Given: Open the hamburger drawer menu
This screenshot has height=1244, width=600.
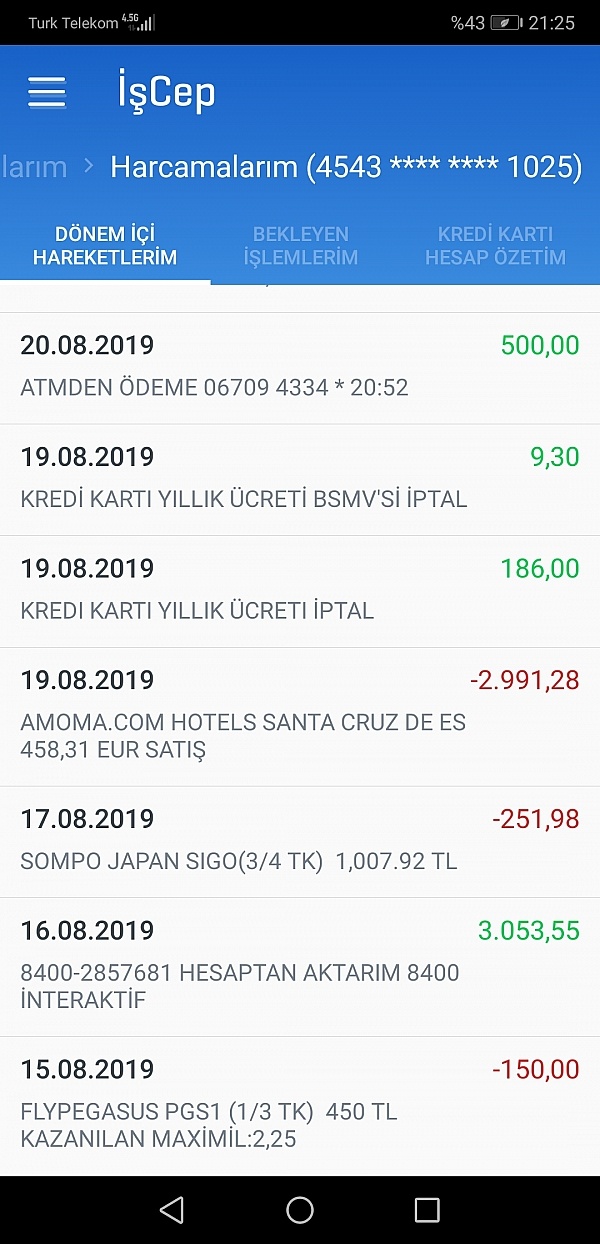Looking at the screenshot, I should (47, 93).
